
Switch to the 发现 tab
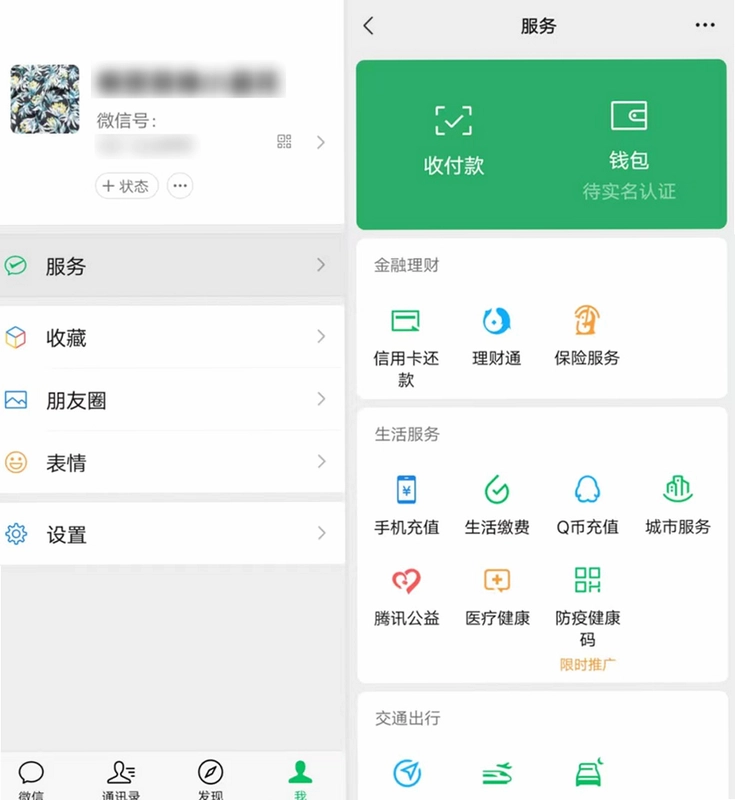(x=210, y=780)
